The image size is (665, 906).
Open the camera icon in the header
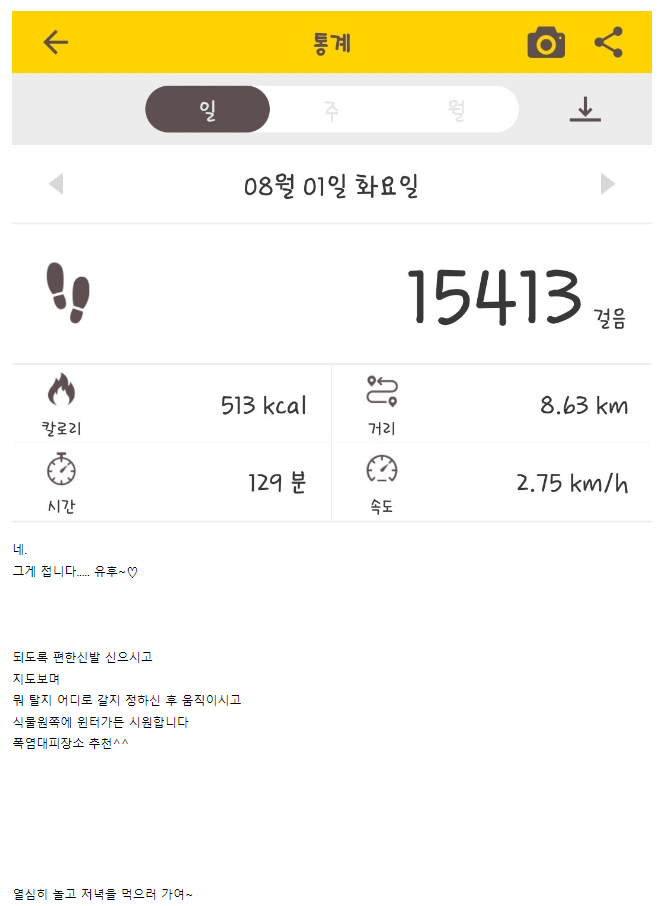546,43
